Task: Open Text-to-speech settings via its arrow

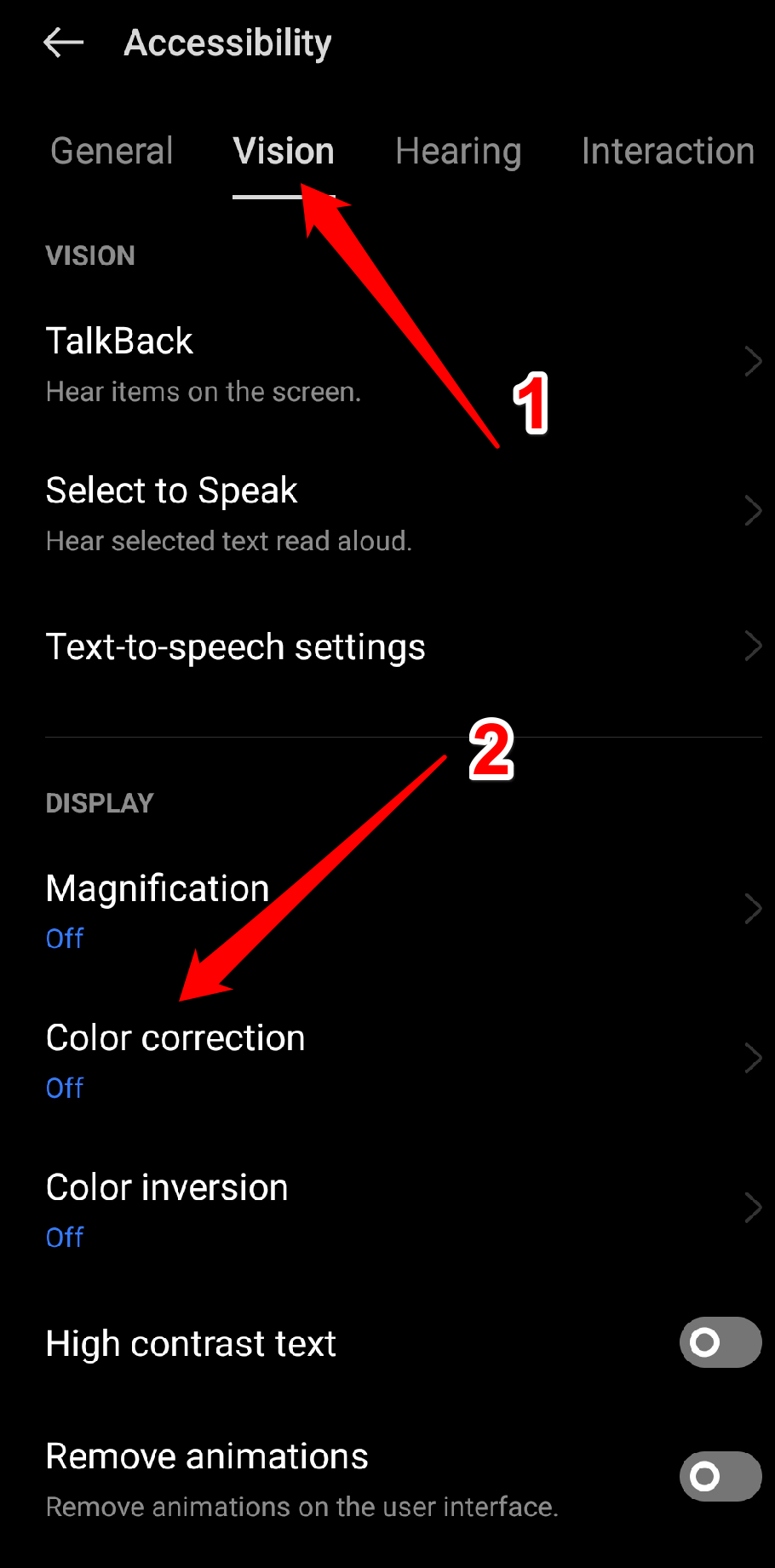Action: [753, 646]
